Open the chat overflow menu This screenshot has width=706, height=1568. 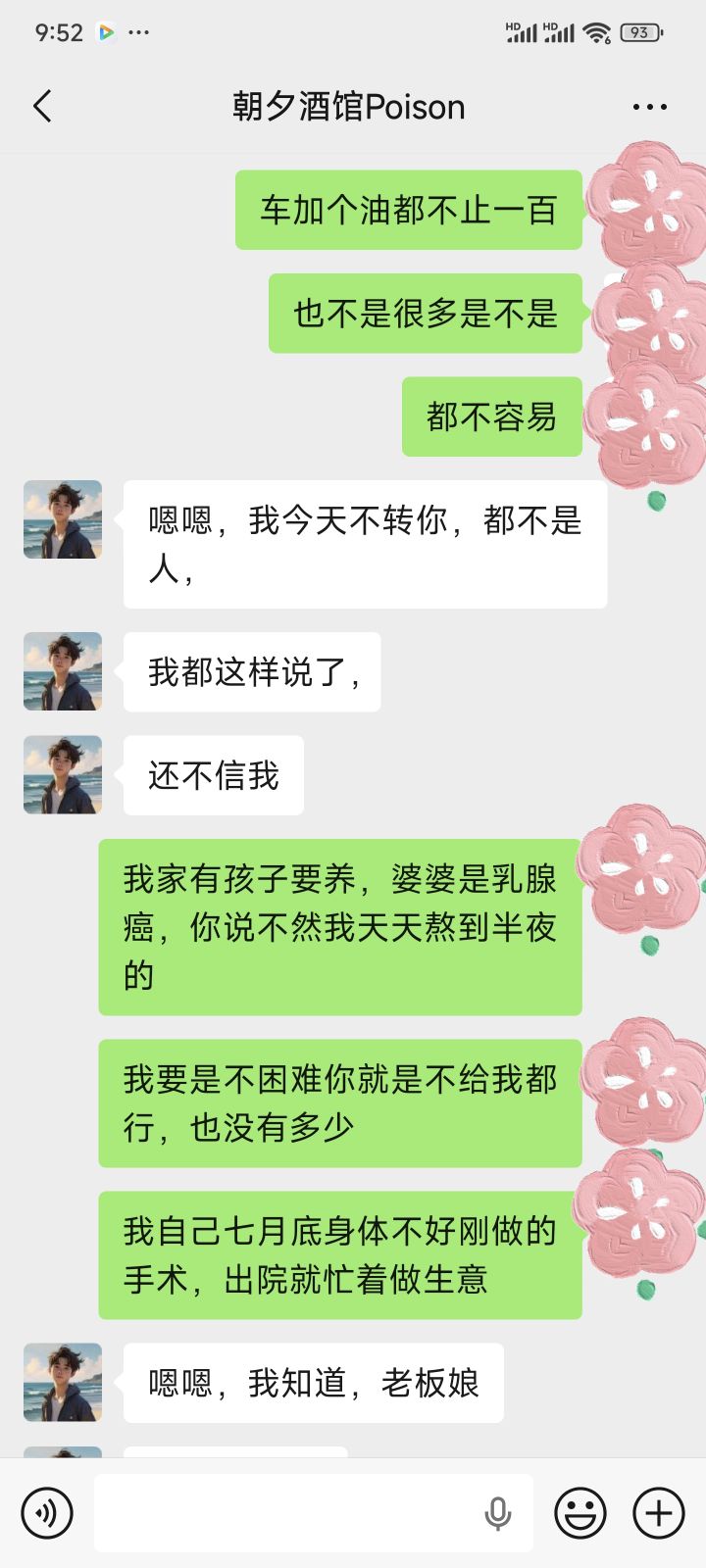[x=649, y=107]
